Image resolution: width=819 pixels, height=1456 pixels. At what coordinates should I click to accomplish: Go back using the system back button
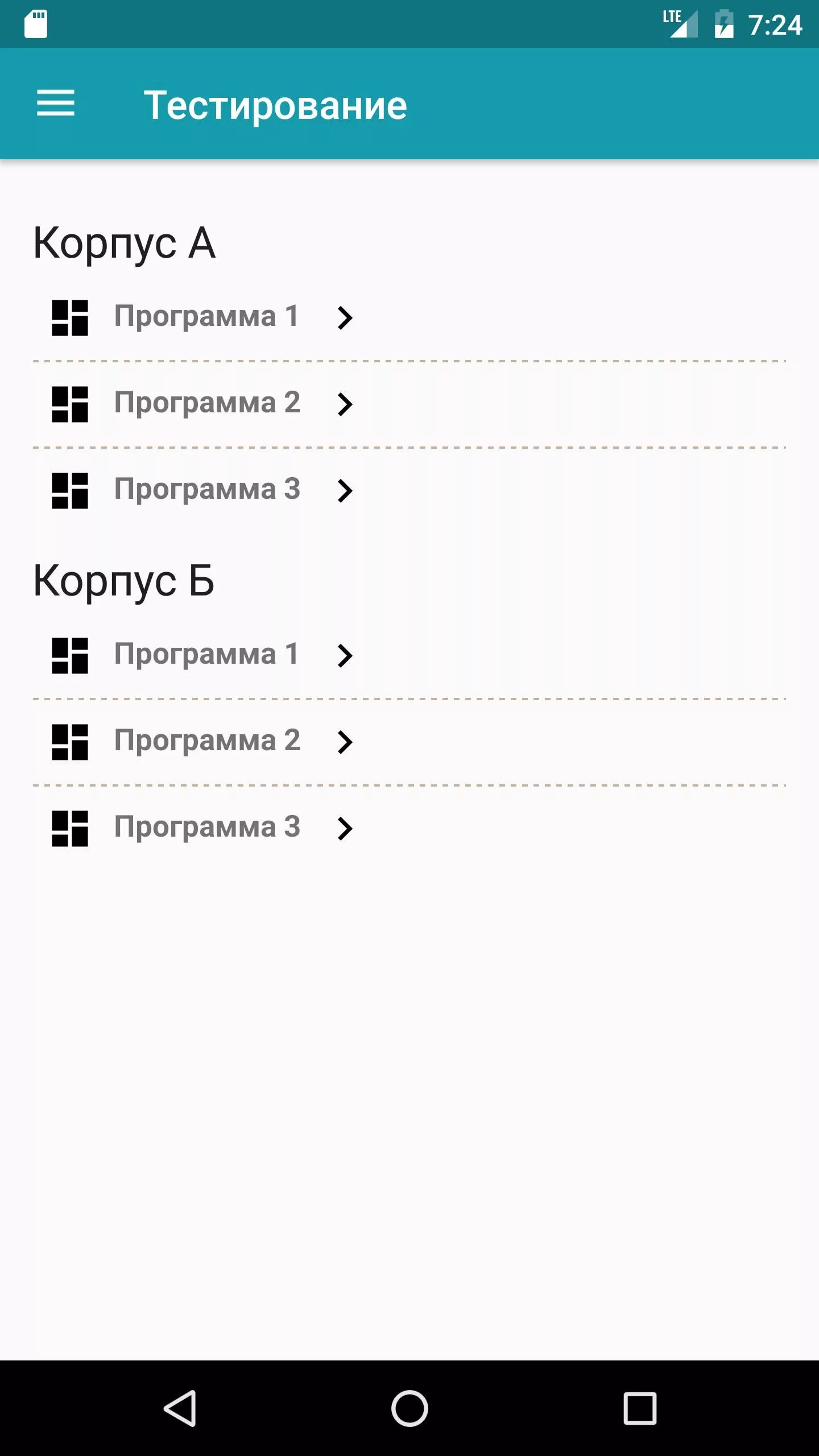pyautogui.click(x=180, y=1408)
